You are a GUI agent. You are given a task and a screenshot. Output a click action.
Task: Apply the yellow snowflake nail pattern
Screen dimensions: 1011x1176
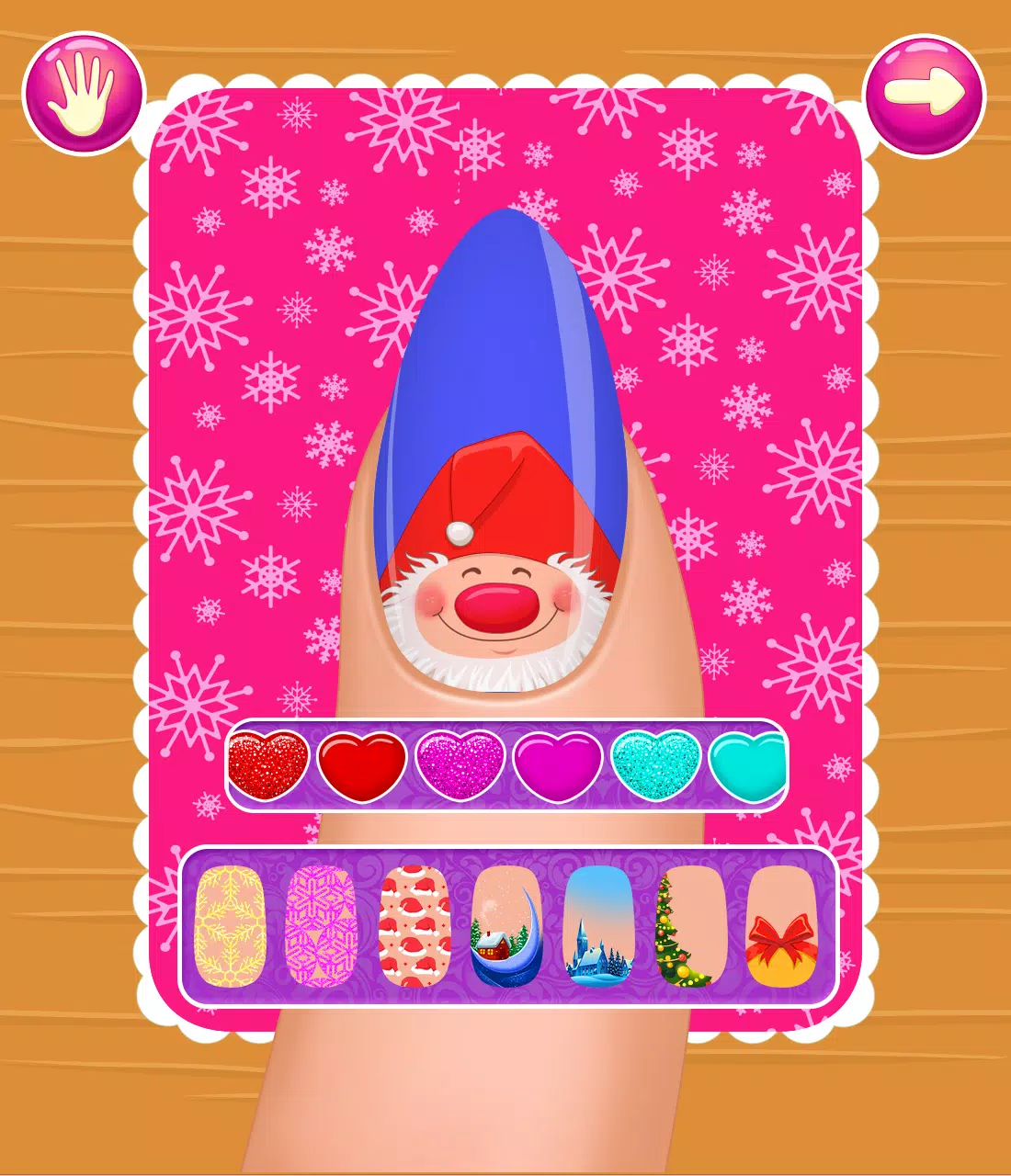coord(230,926)
